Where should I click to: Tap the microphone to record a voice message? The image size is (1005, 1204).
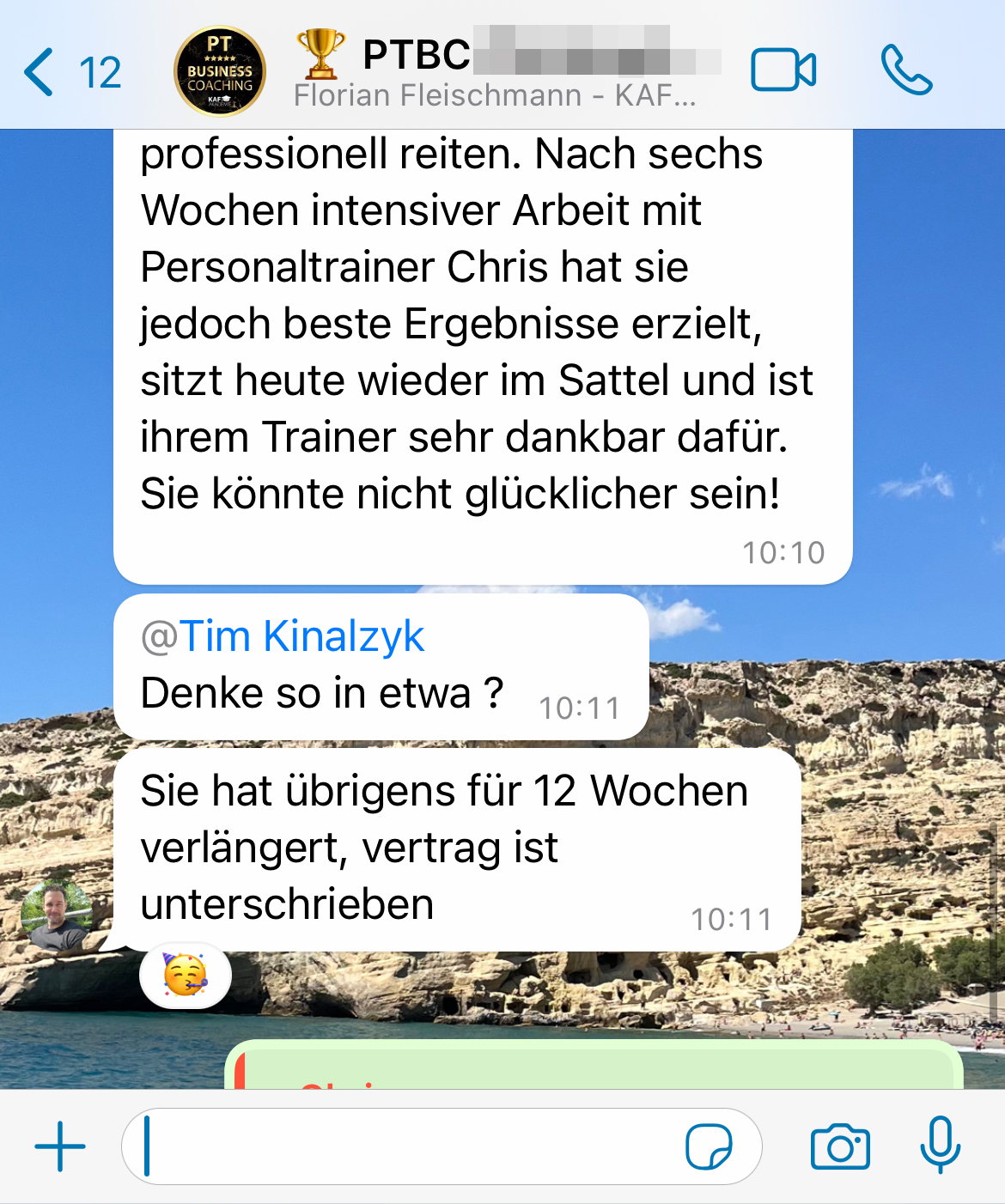[x=940, y=1145]
